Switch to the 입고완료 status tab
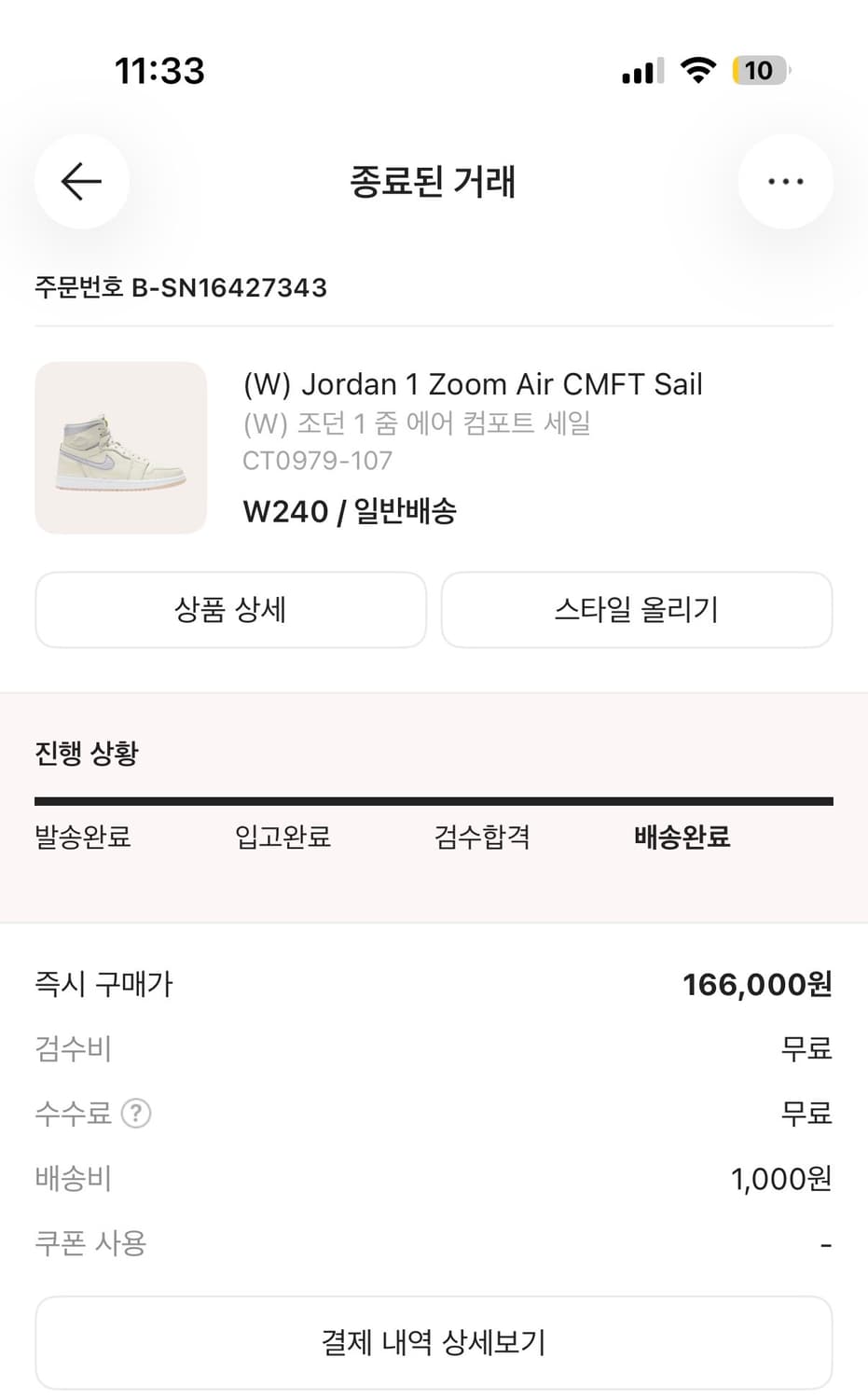This screenshot has height=1399, width=868. point(282,838)
